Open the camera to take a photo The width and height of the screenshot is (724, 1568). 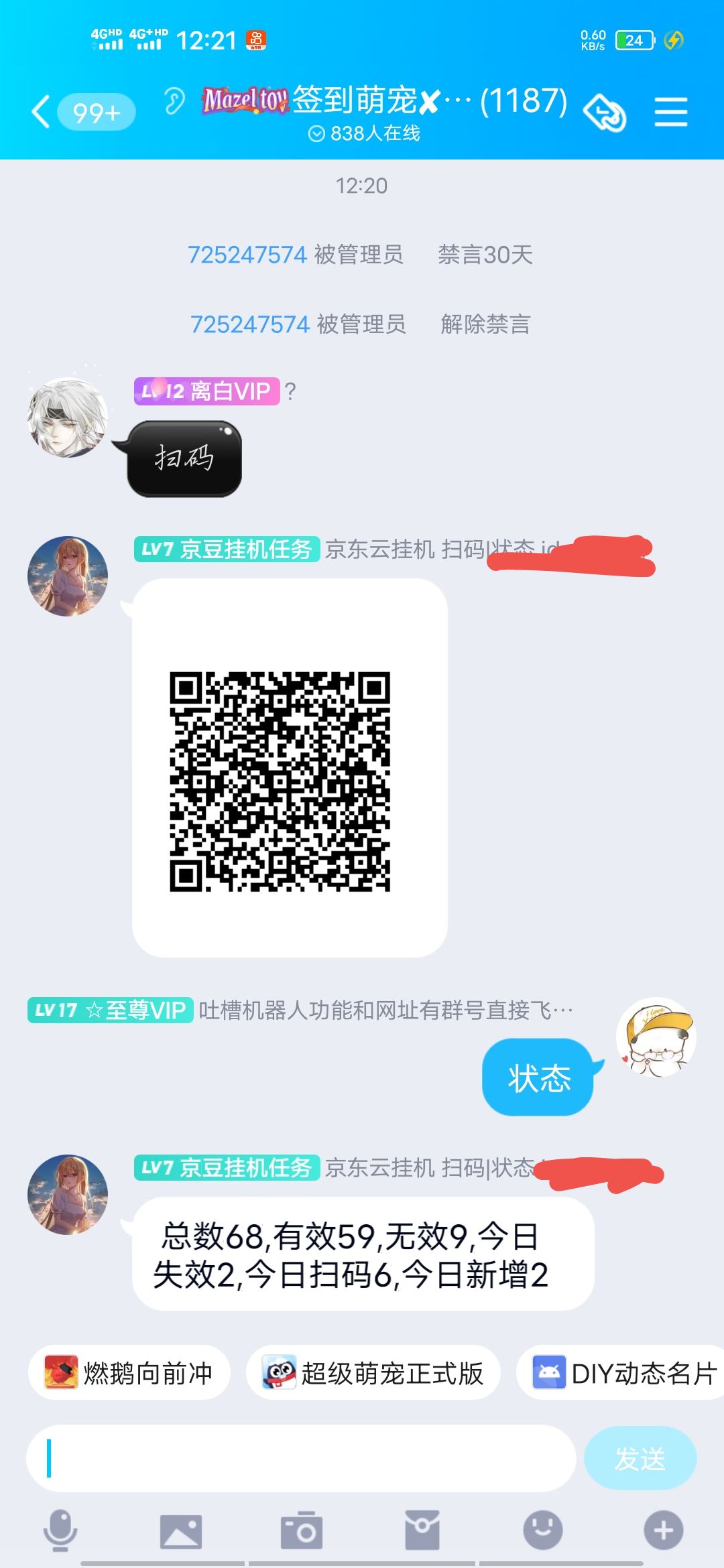pos(302,1530)
